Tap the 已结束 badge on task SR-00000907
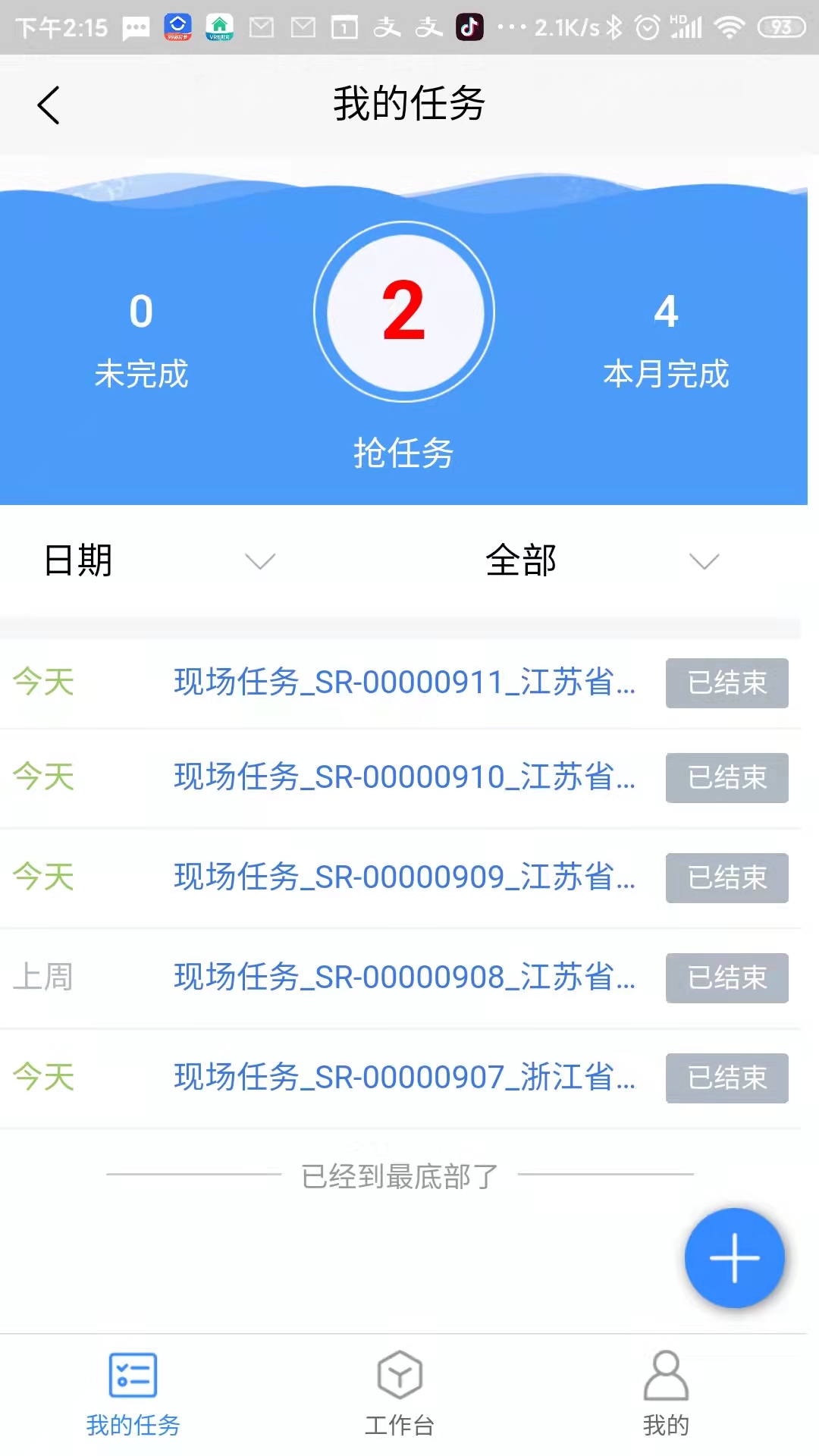The height and width of the screenshot is (1456, 819). [x=726, y=1078]
